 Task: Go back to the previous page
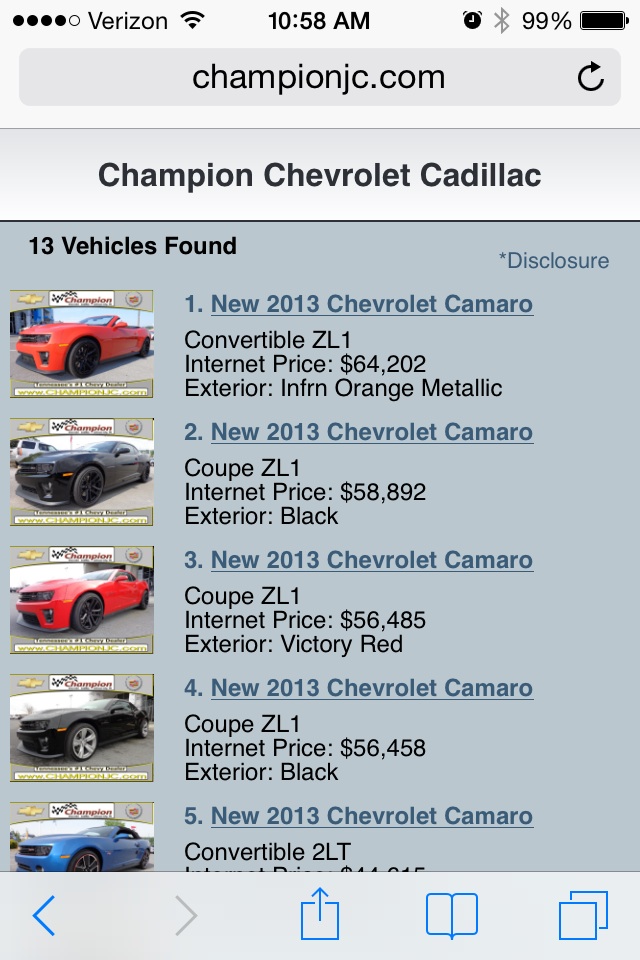[44, 915]
